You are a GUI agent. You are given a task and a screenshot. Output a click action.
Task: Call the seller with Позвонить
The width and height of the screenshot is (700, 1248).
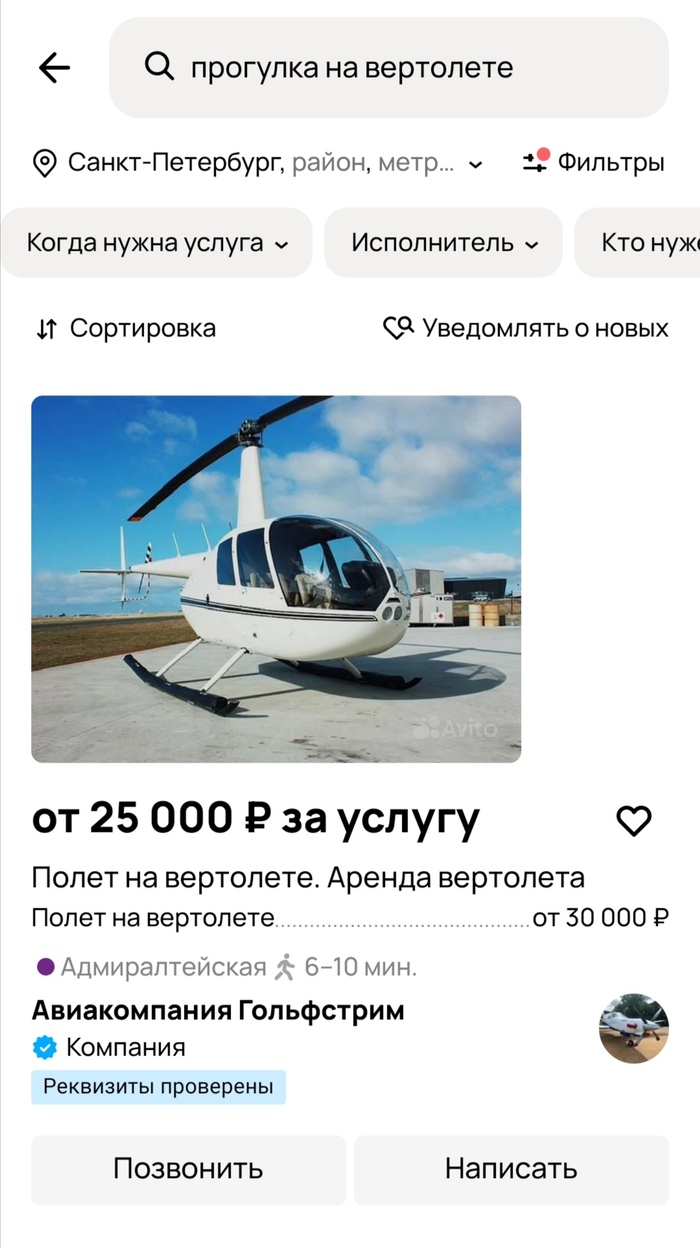(x=188, y=1169)
